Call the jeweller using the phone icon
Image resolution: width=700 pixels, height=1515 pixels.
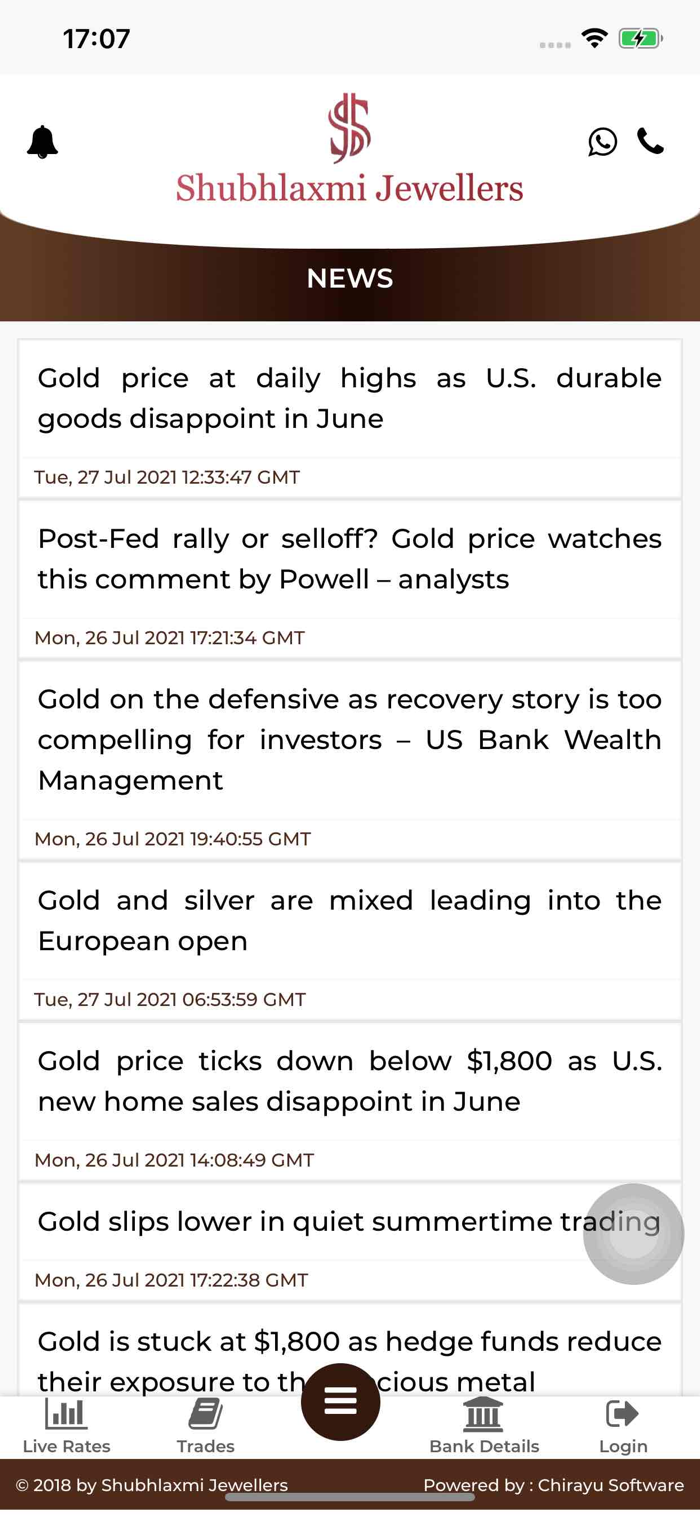(x=650, y=142)
